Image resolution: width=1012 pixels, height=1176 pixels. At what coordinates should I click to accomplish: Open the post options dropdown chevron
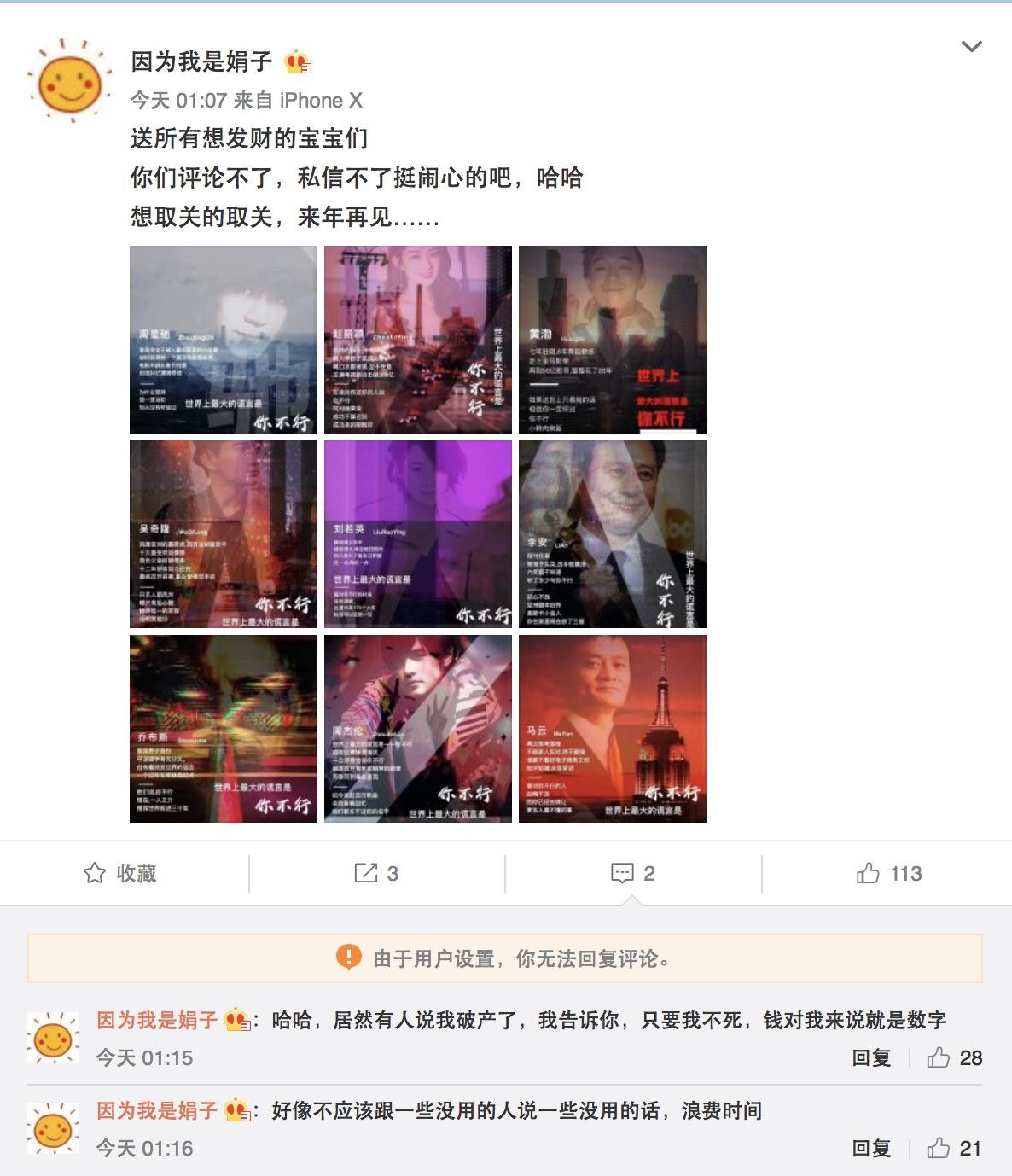[971, 46]
